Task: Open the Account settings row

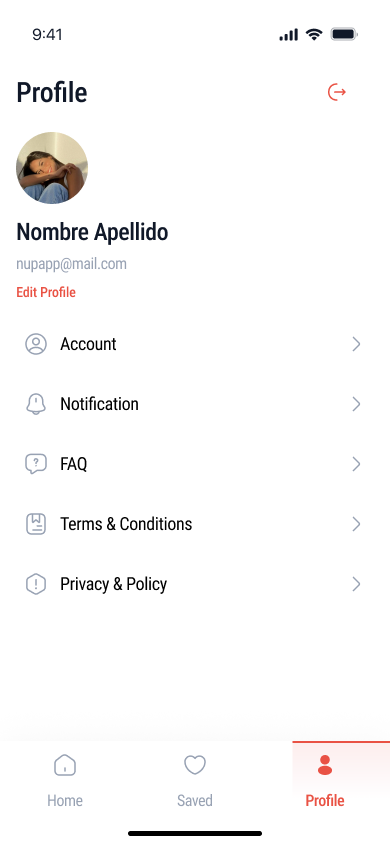Action: pos(195,344)
